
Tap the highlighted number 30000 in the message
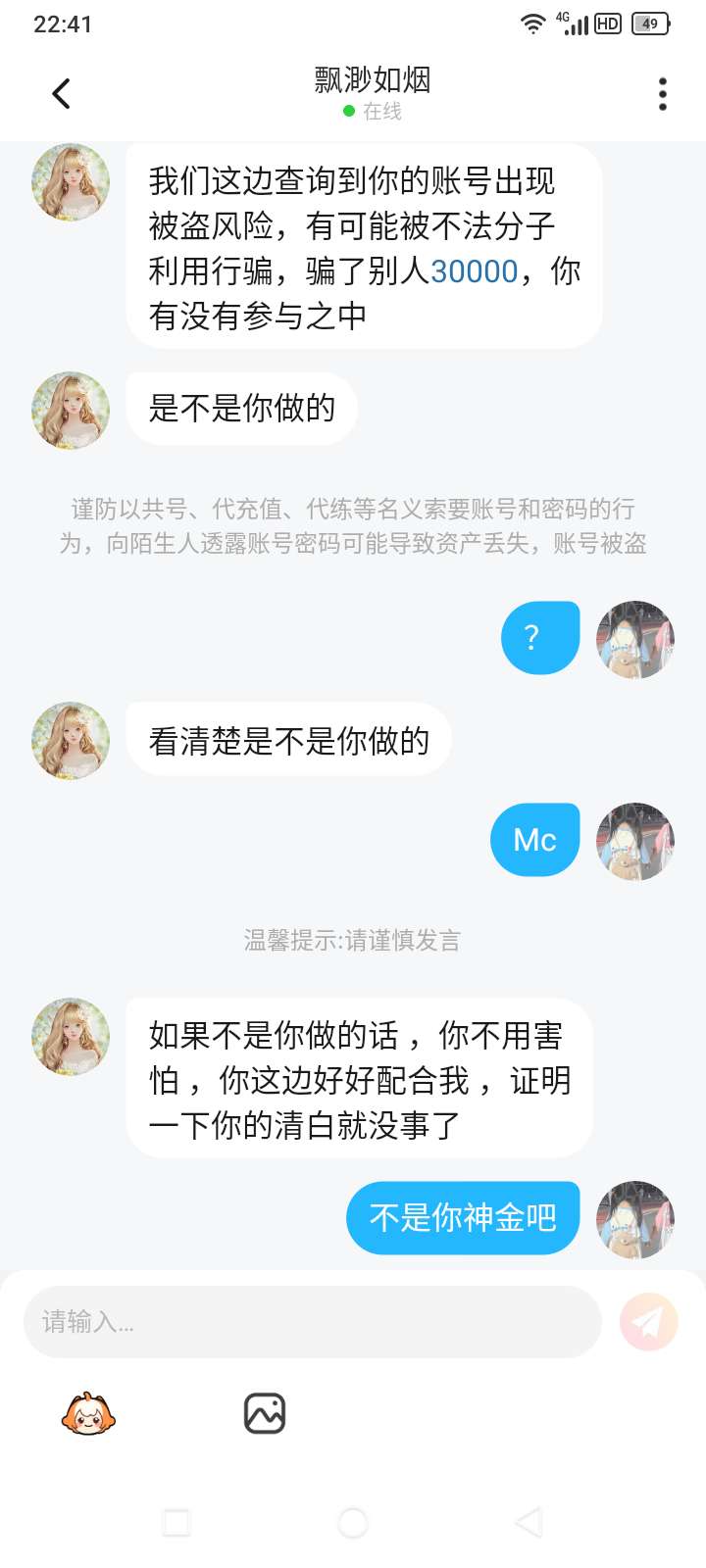(474, 271)
